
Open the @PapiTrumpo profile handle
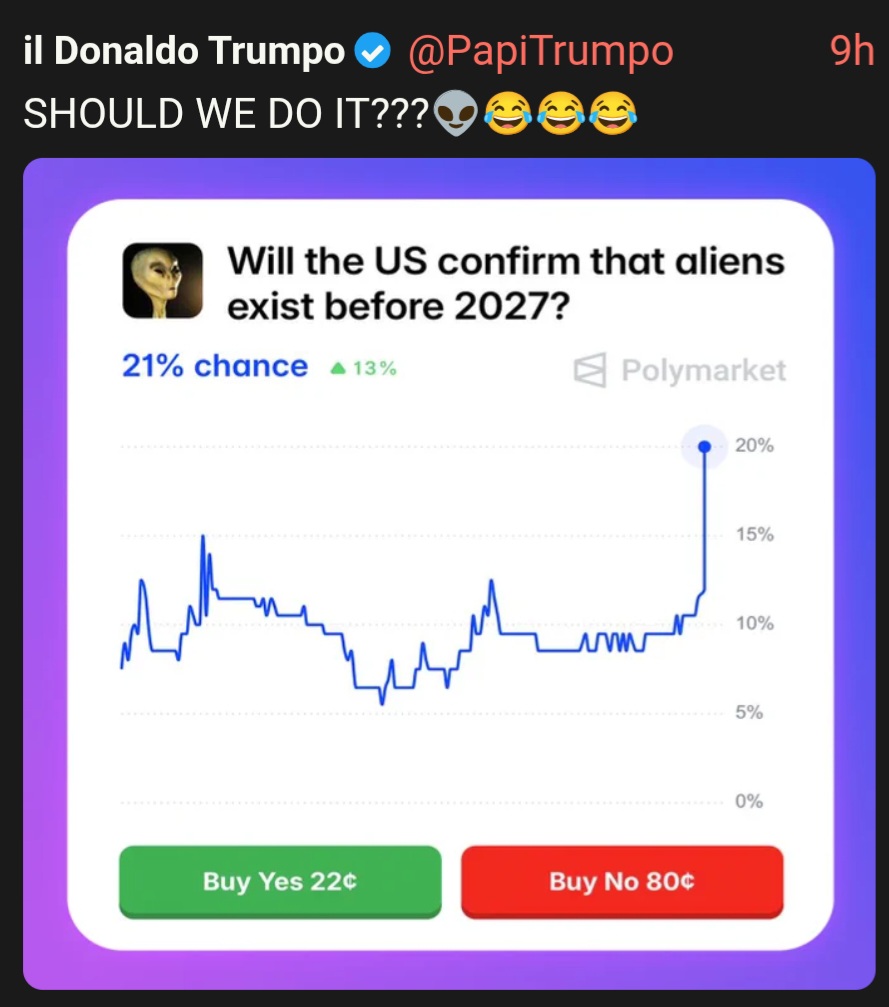[540, 51]
